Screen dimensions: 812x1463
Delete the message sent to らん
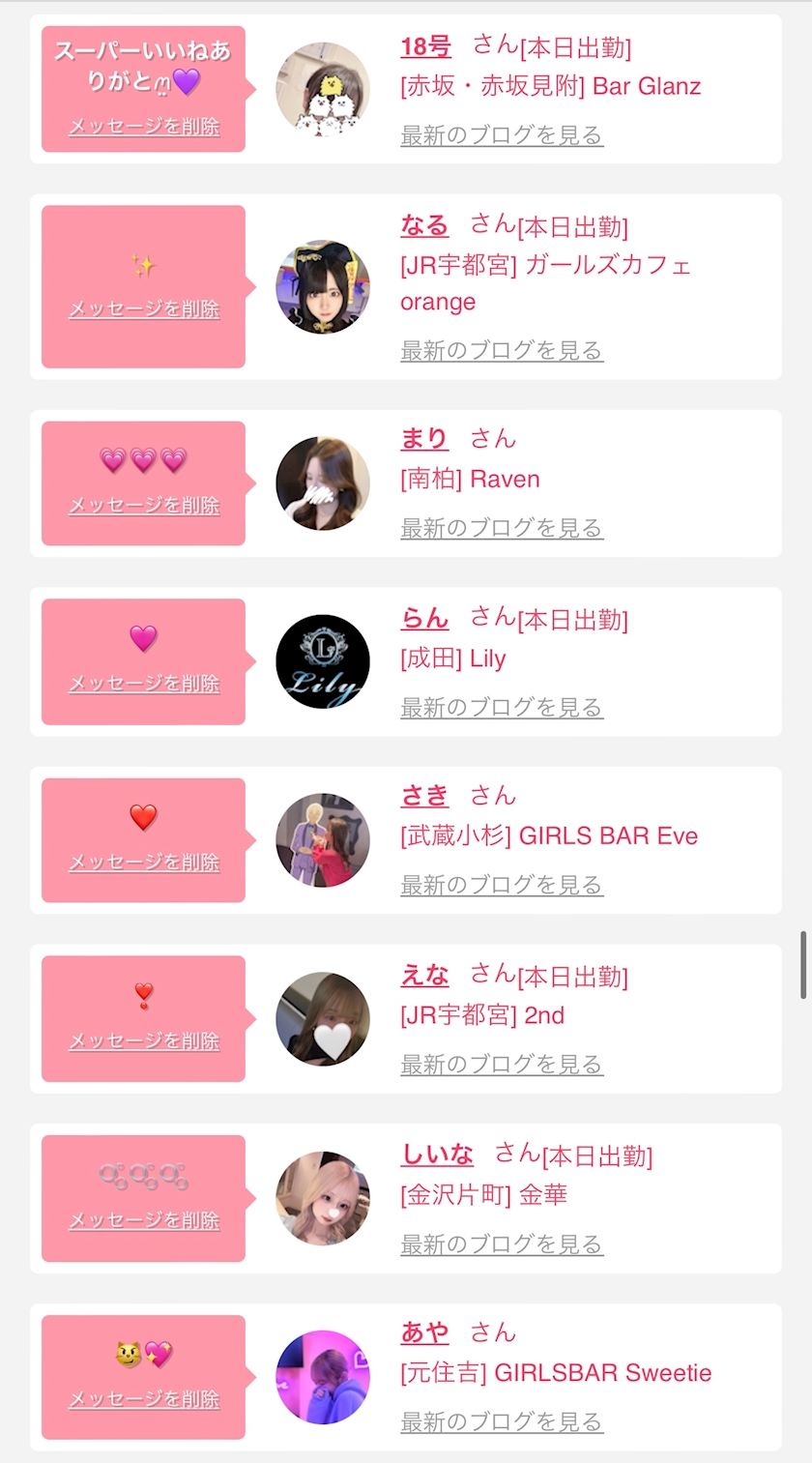point(144,684)
